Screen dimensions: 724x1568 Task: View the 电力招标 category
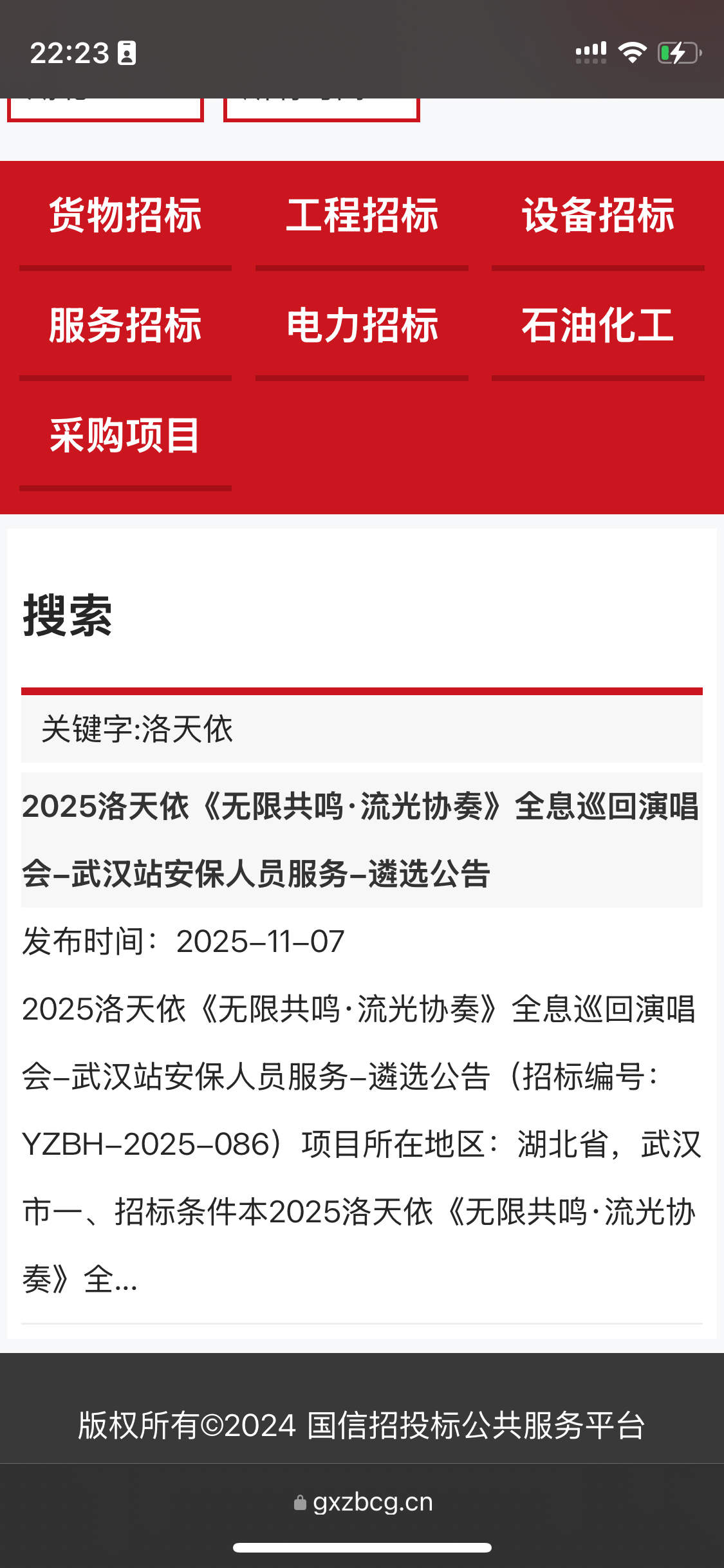[362, 325]
